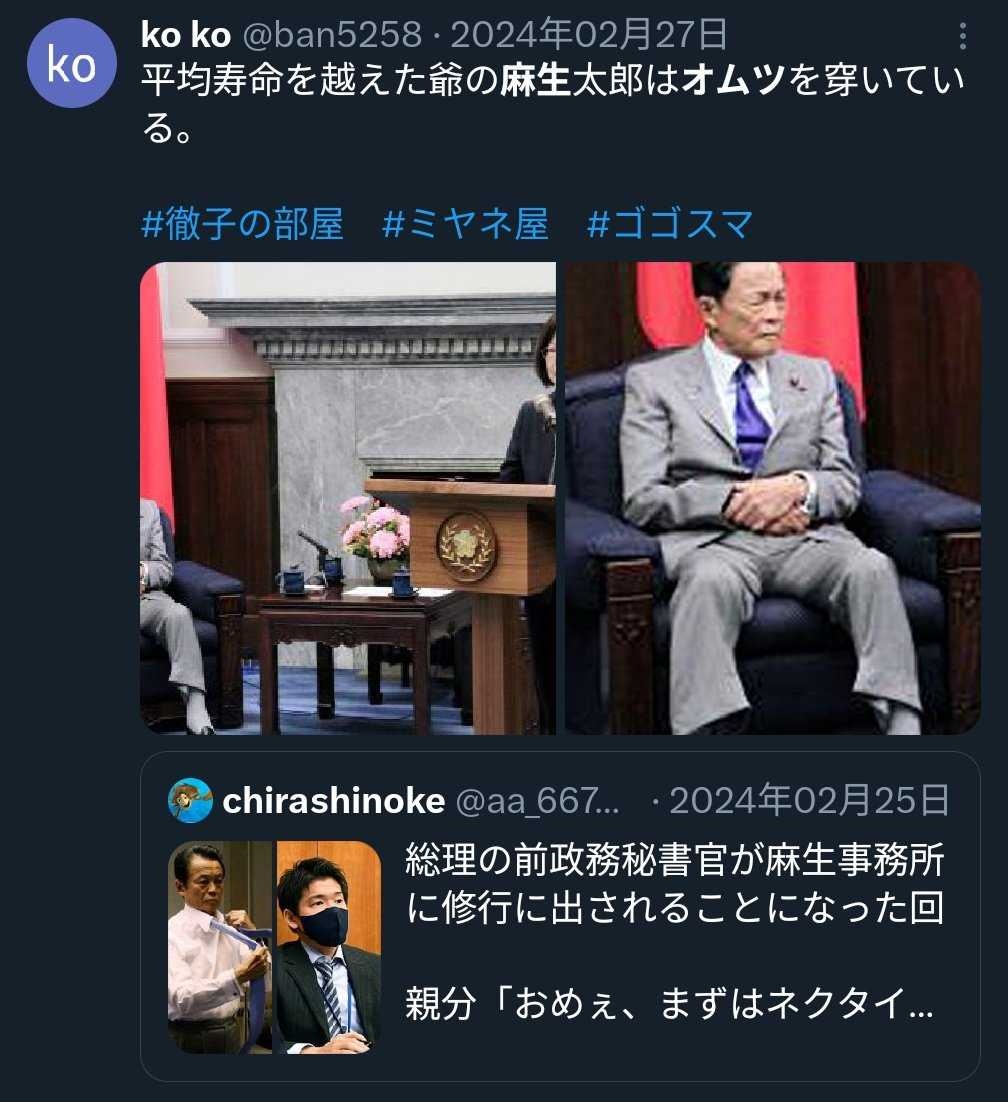Open the #ミヤネ屋 hashtag
This screenshot has height=1102, width=1008.
pyautogui.click(x=465, y=224)
